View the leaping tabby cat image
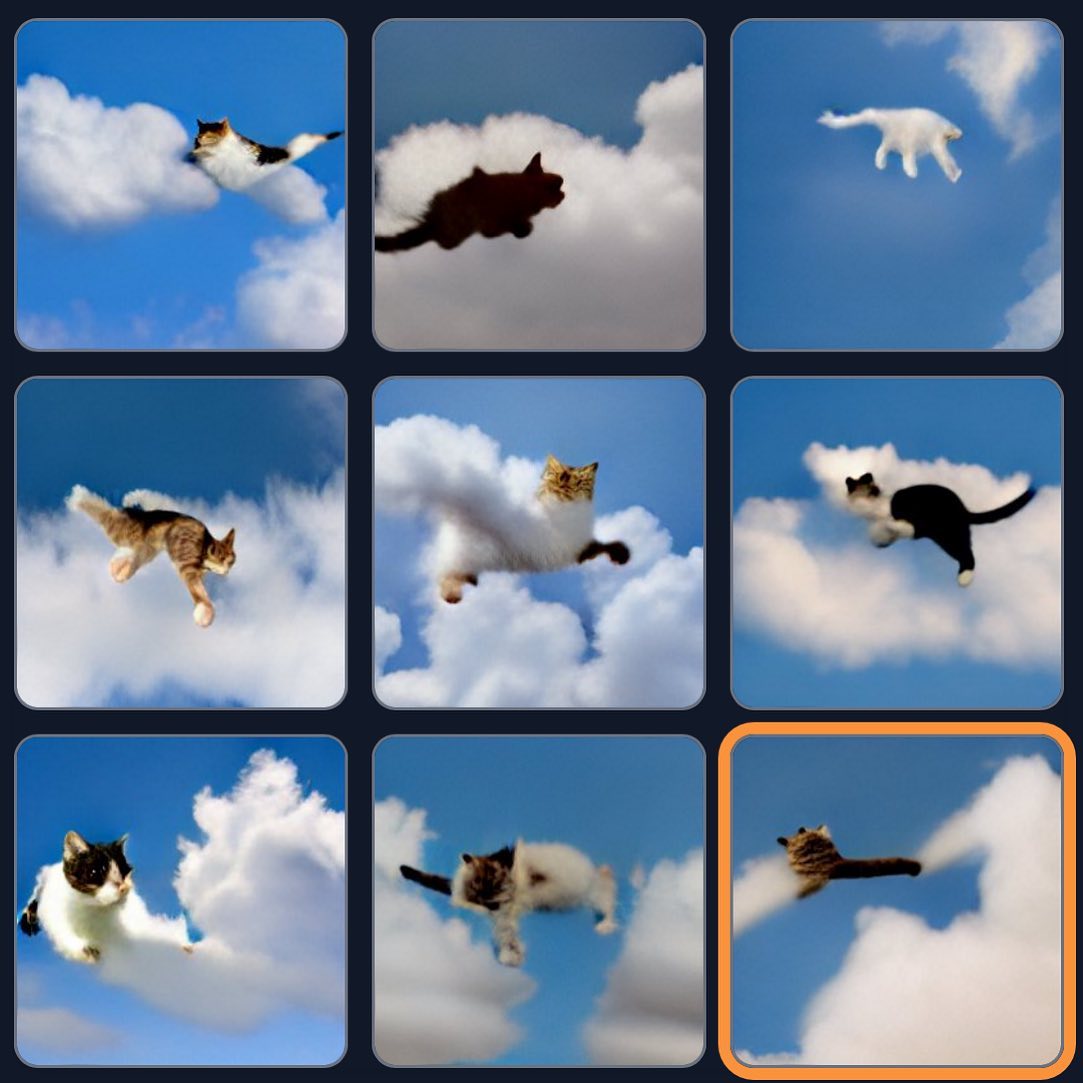 click(181, 542)
